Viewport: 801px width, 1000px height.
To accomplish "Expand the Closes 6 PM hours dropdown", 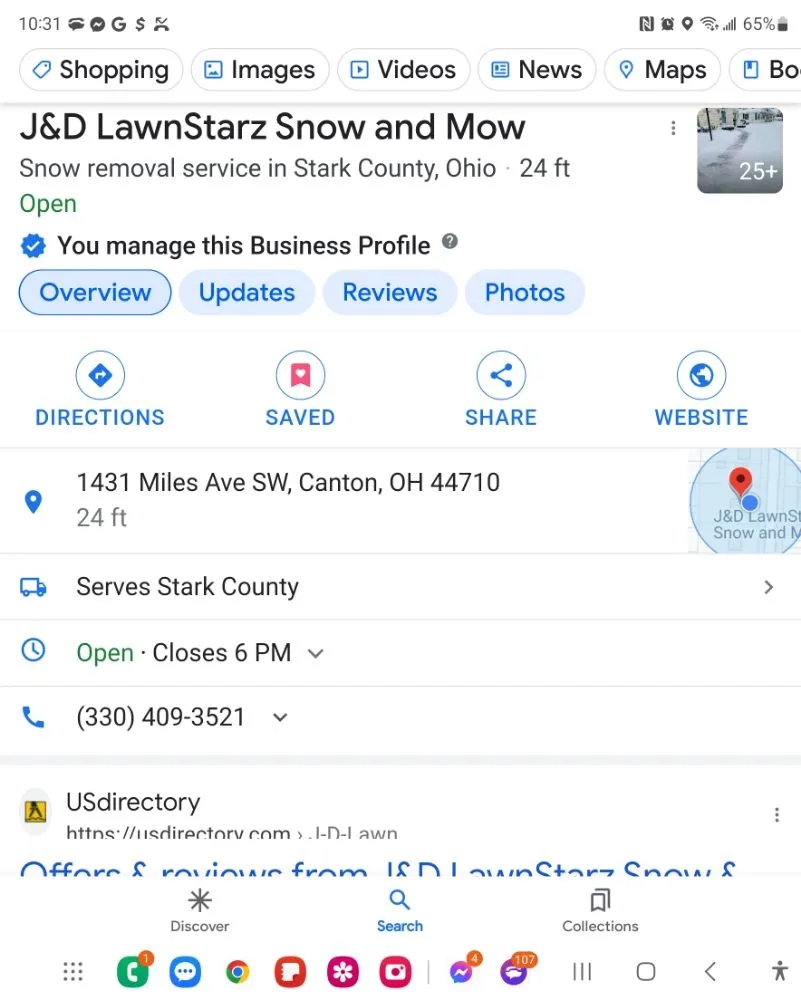I will [x=316, y=653].
